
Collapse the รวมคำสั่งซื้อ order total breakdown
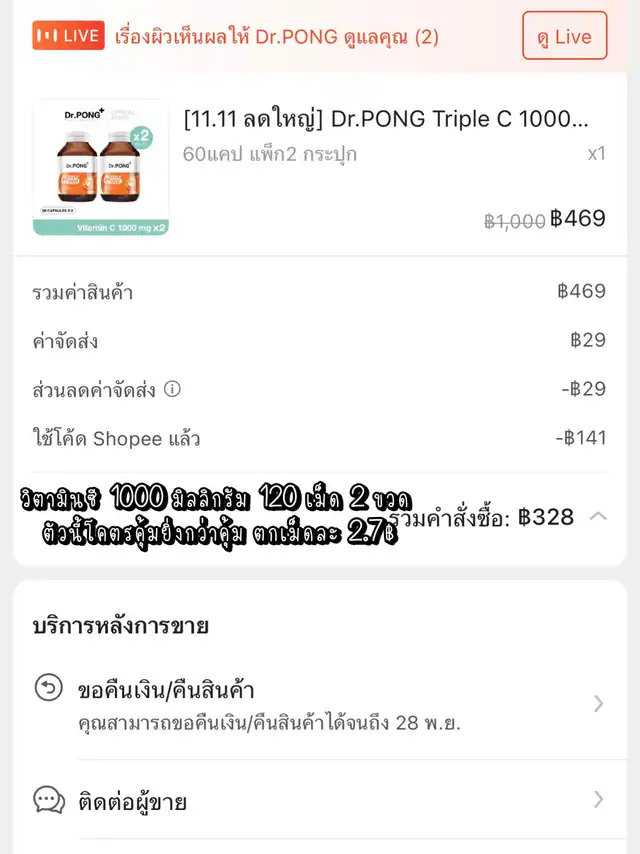[598, 516]
